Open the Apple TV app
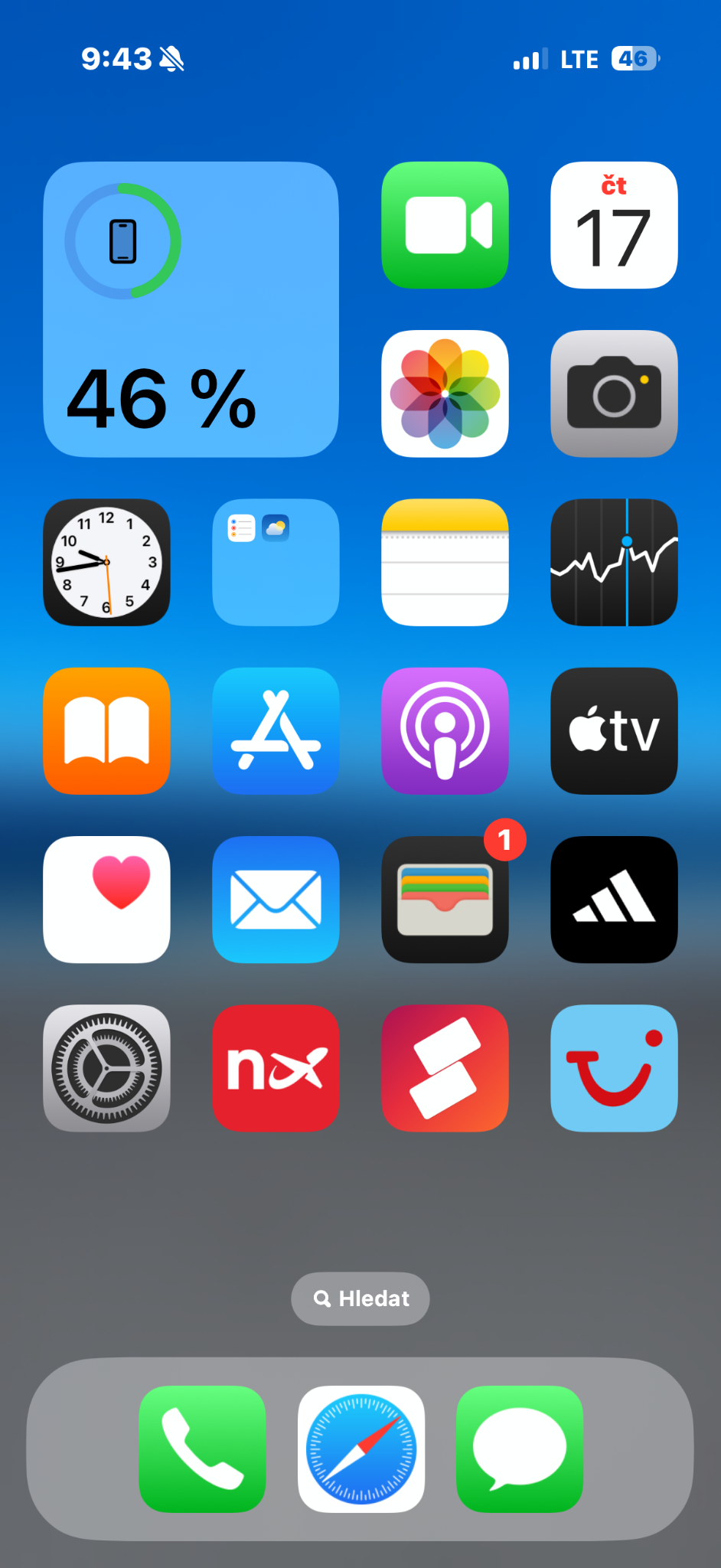Screen dimensions: 721x1568 coord(614,731)
